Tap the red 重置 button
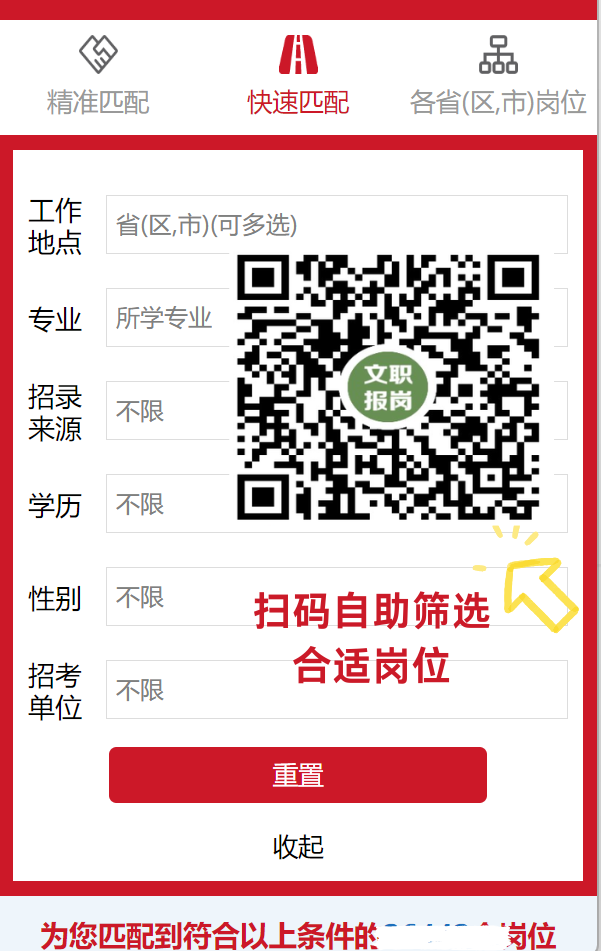The image size is (601, 951). click(298, 775)
